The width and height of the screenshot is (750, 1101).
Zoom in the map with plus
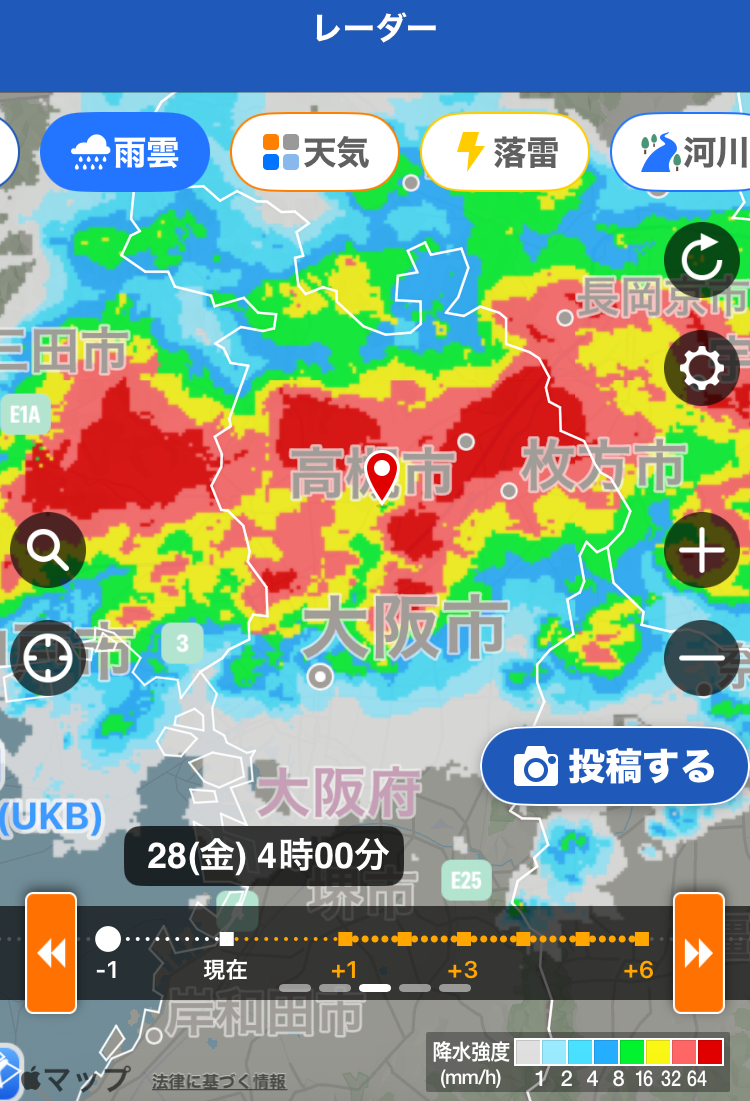(702, 550)
